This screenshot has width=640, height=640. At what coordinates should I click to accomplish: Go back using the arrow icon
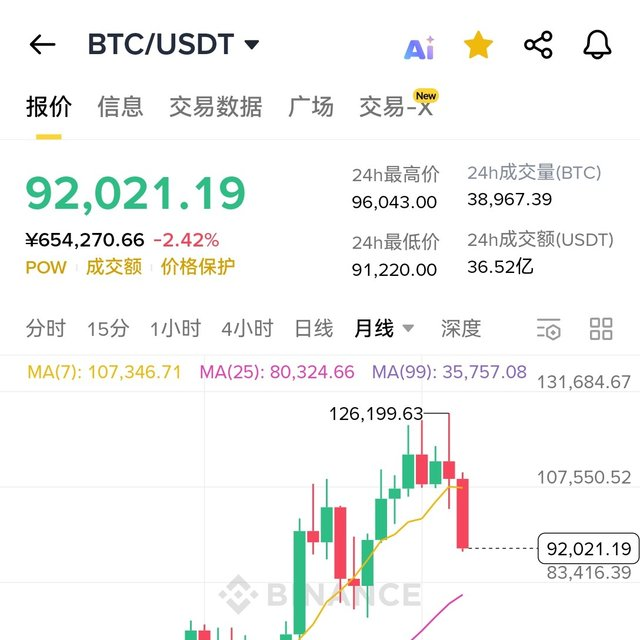[42, 45]
